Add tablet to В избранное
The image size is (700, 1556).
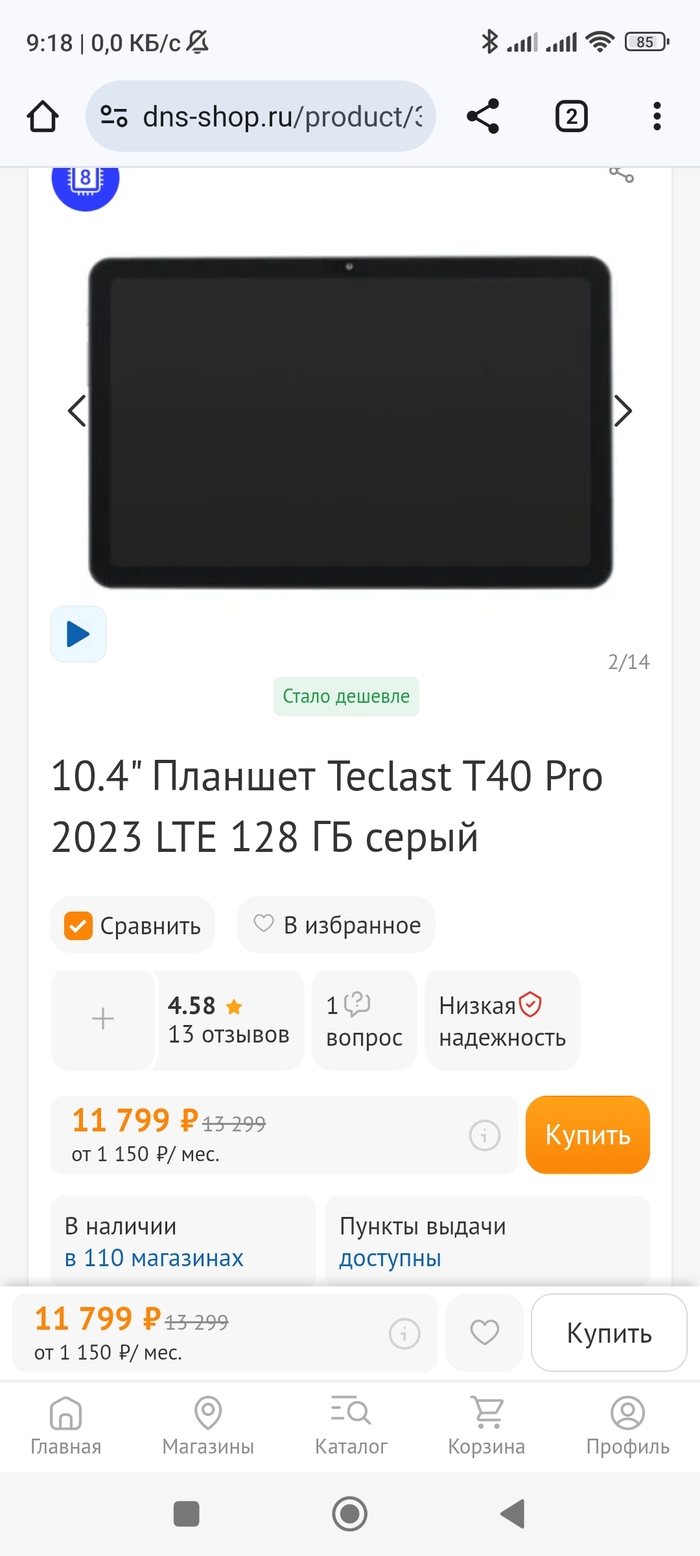pyautogui.click(x=336, y=925)
